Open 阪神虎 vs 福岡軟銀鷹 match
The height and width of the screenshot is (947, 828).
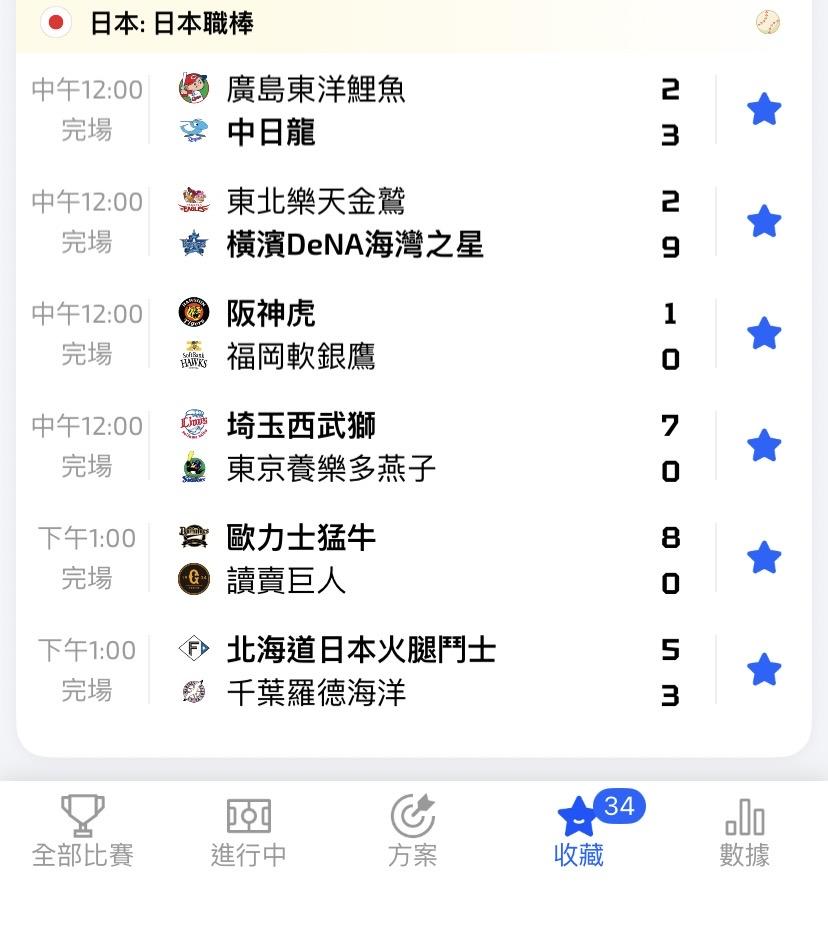[x=400, y=335]
